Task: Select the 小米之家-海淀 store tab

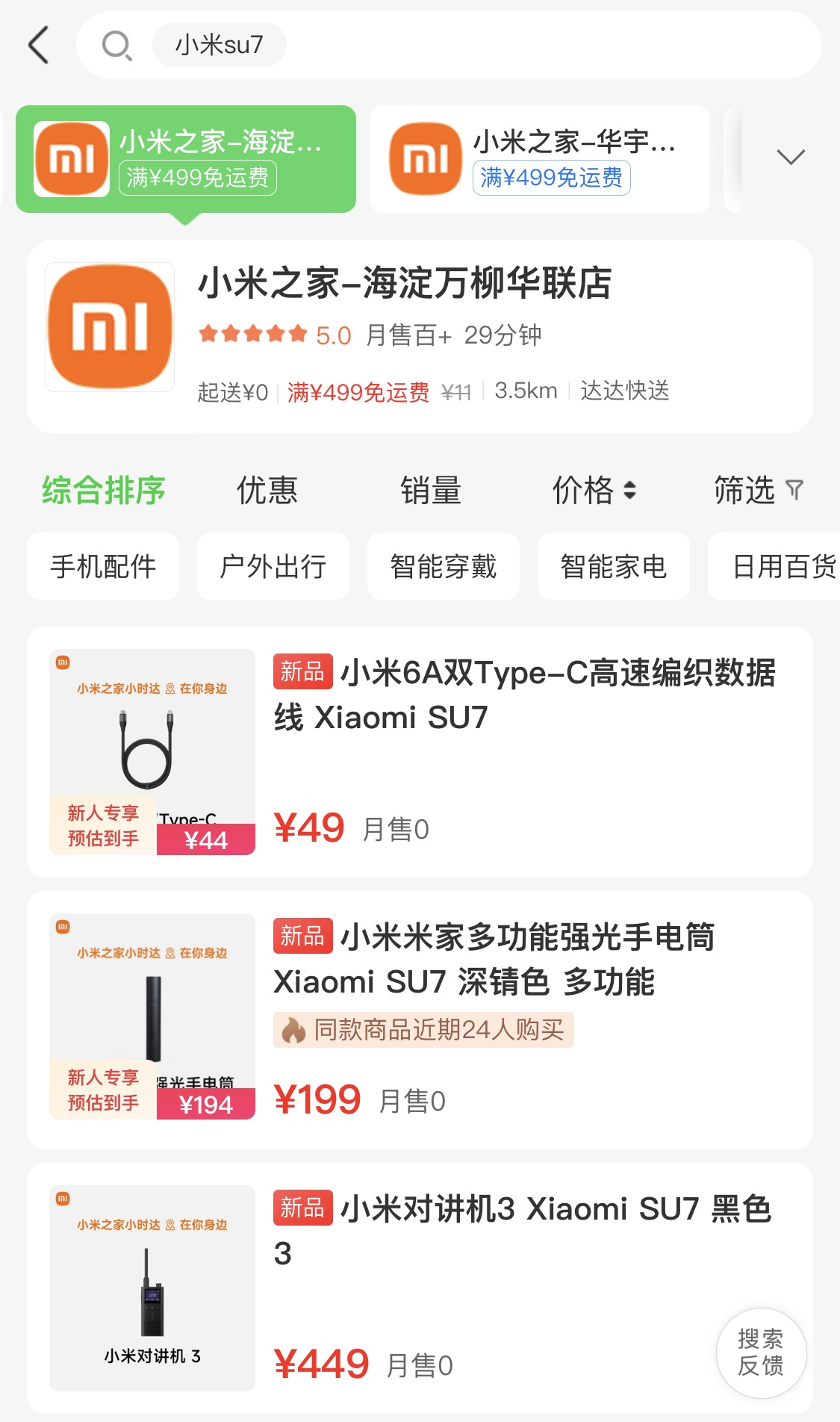Action: tap(186, 159)
